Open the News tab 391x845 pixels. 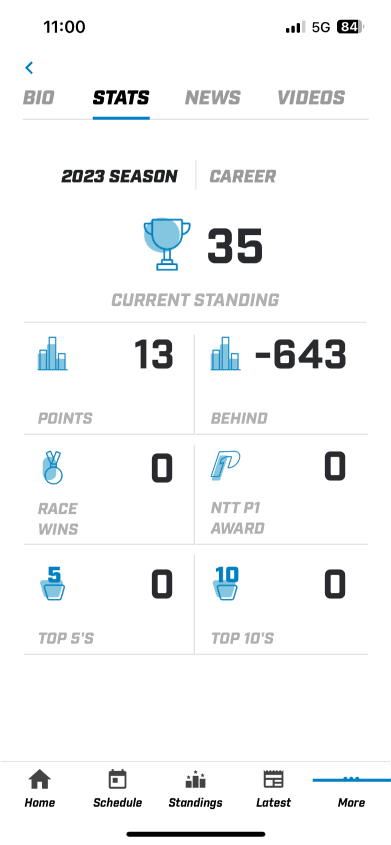213,98
